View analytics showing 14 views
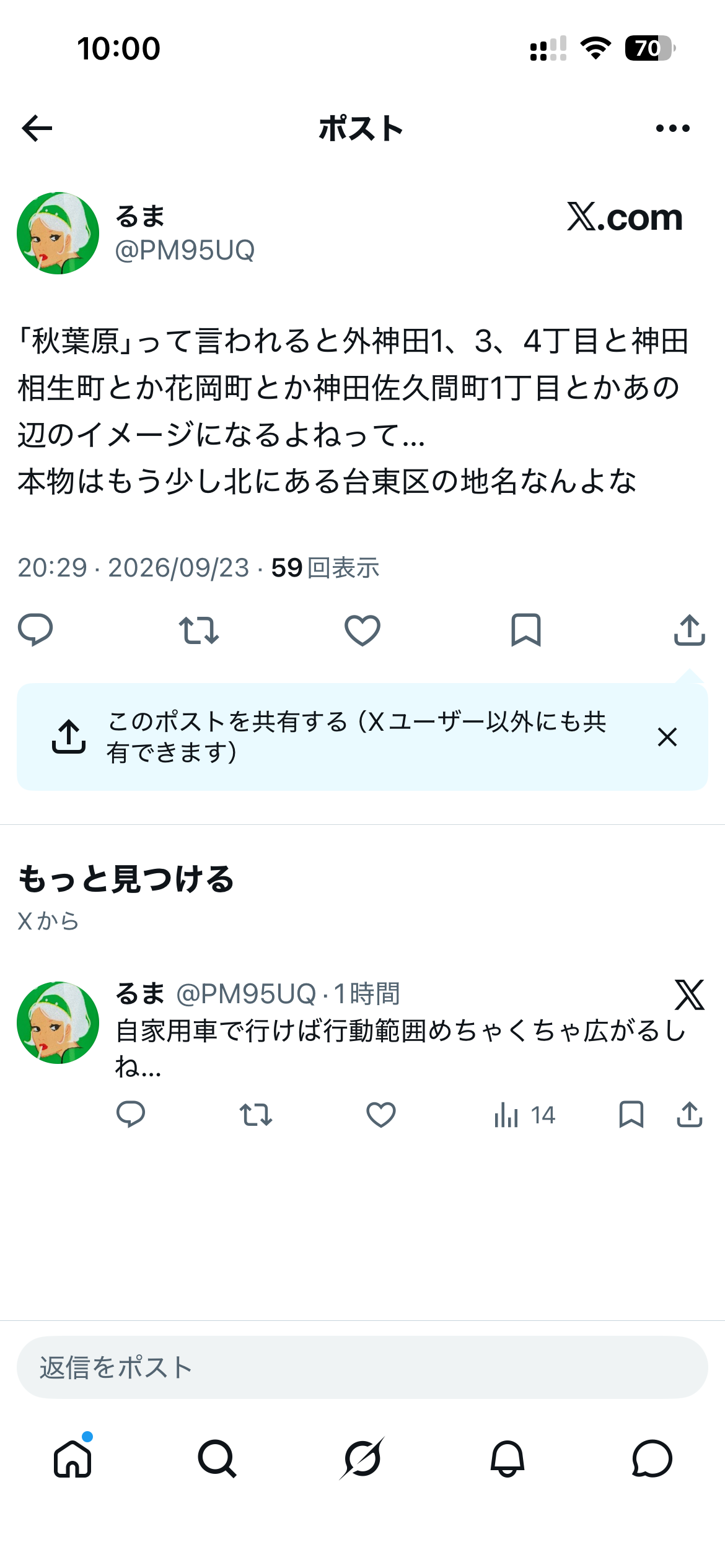Screen dimensions: 725x1568 [x=524, y=1115]
